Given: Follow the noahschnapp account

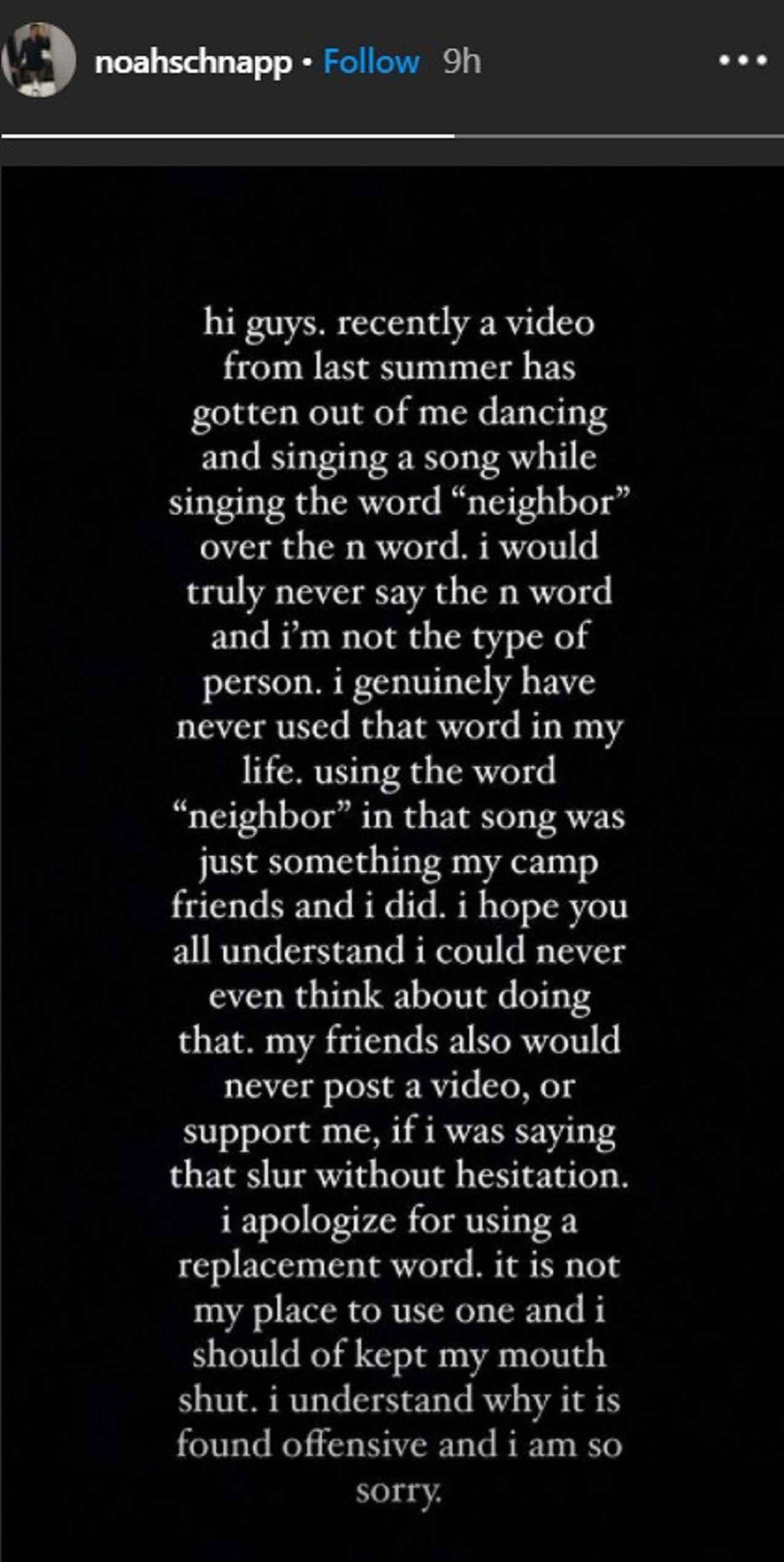Looking at the screenshot, I should pyautogui.click(x=371, y=62).
